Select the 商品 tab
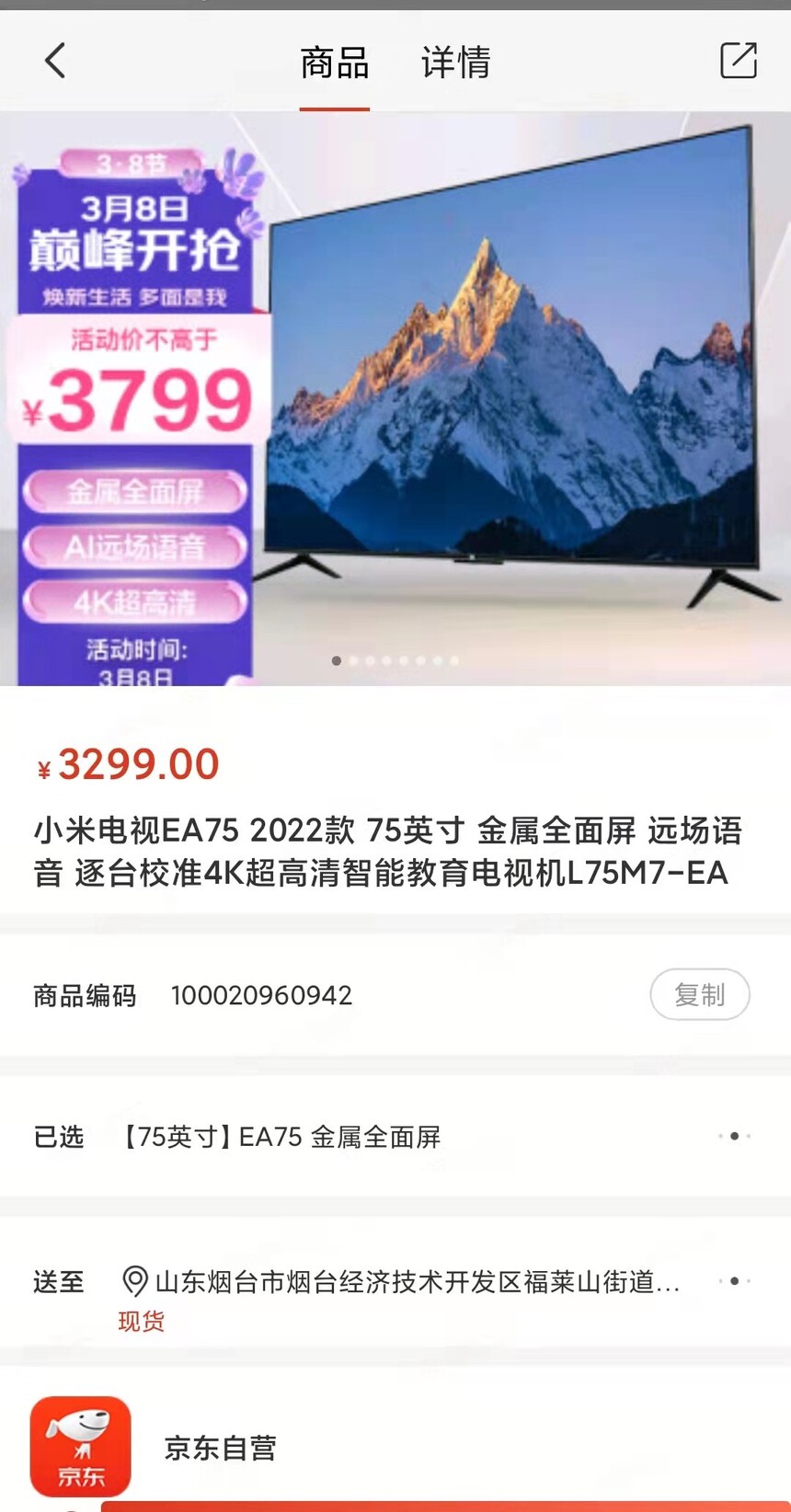Screen dimensions: 791x1512 [335, 63]
